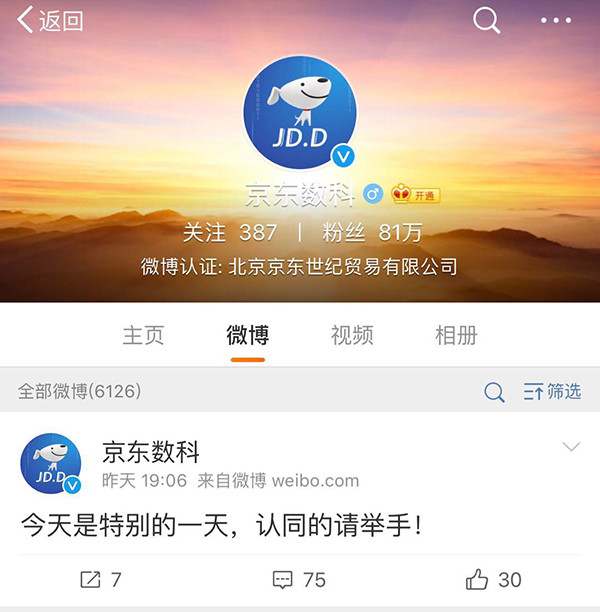Viewport: 600px width, 612px height.
Task: Select the 微博 tab
Action: (x=247, y=335)
